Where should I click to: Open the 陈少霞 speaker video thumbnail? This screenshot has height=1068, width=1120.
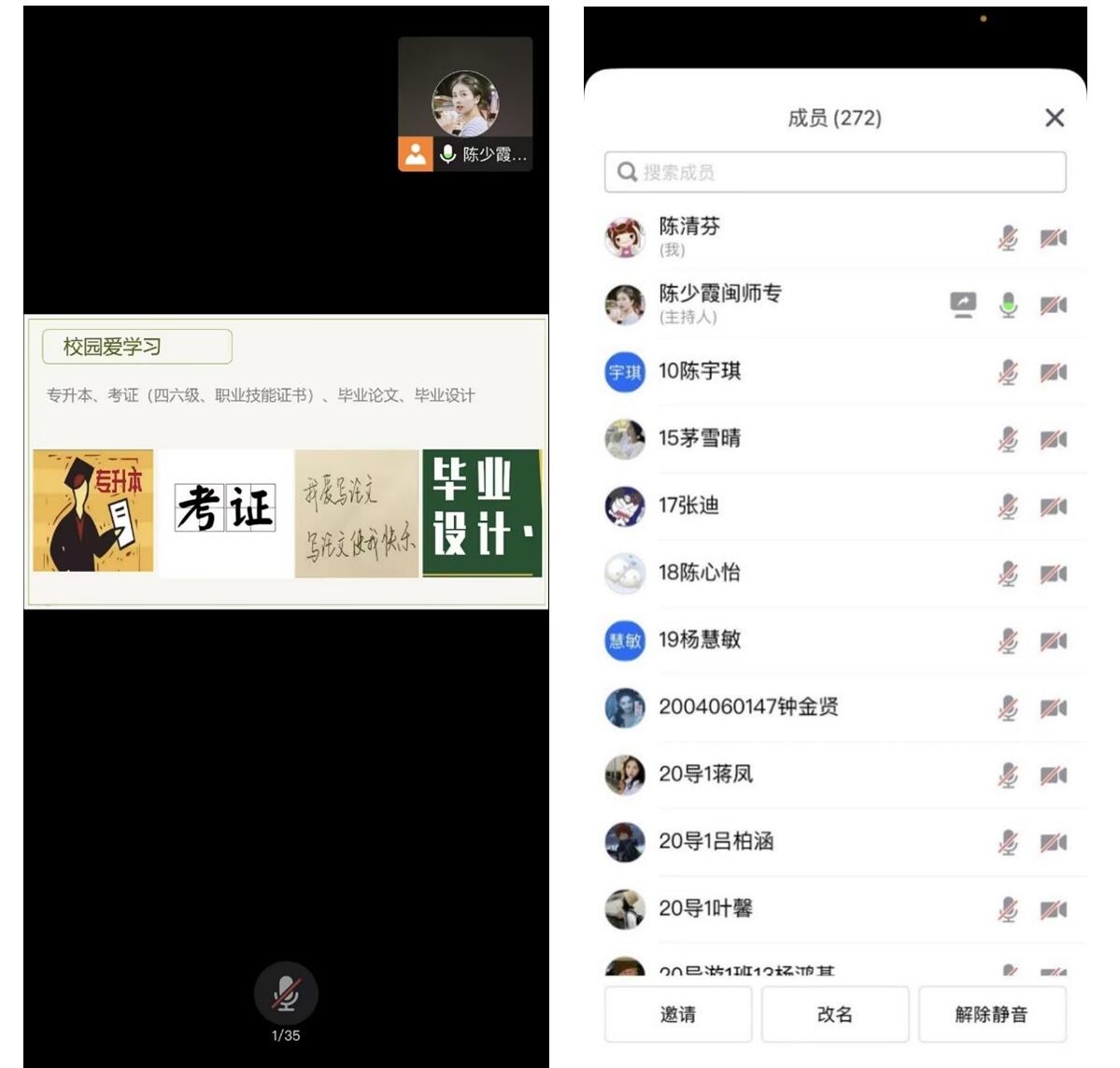tap(465, 103)
